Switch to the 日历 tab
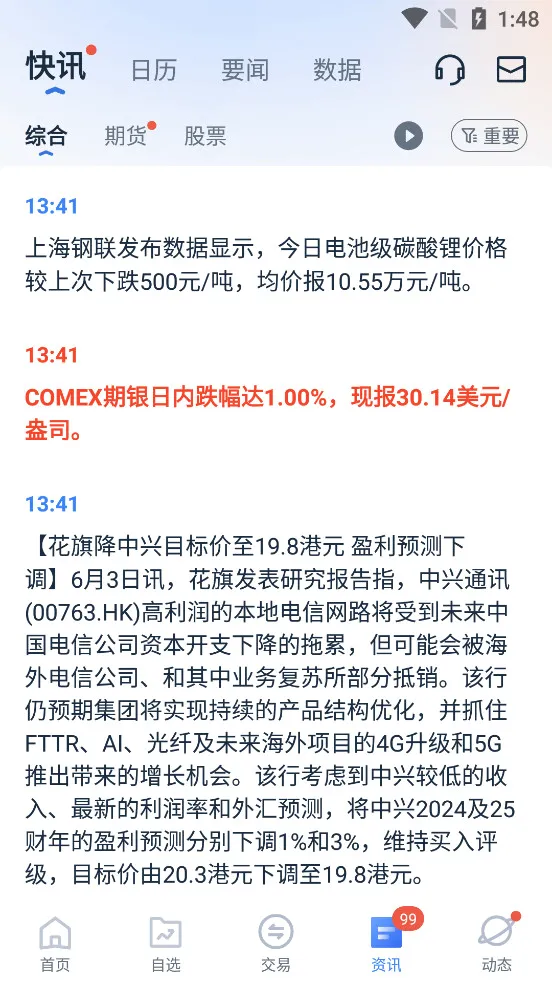The width and height of the screenshot is (552, 983). click(x=154, y=70)
